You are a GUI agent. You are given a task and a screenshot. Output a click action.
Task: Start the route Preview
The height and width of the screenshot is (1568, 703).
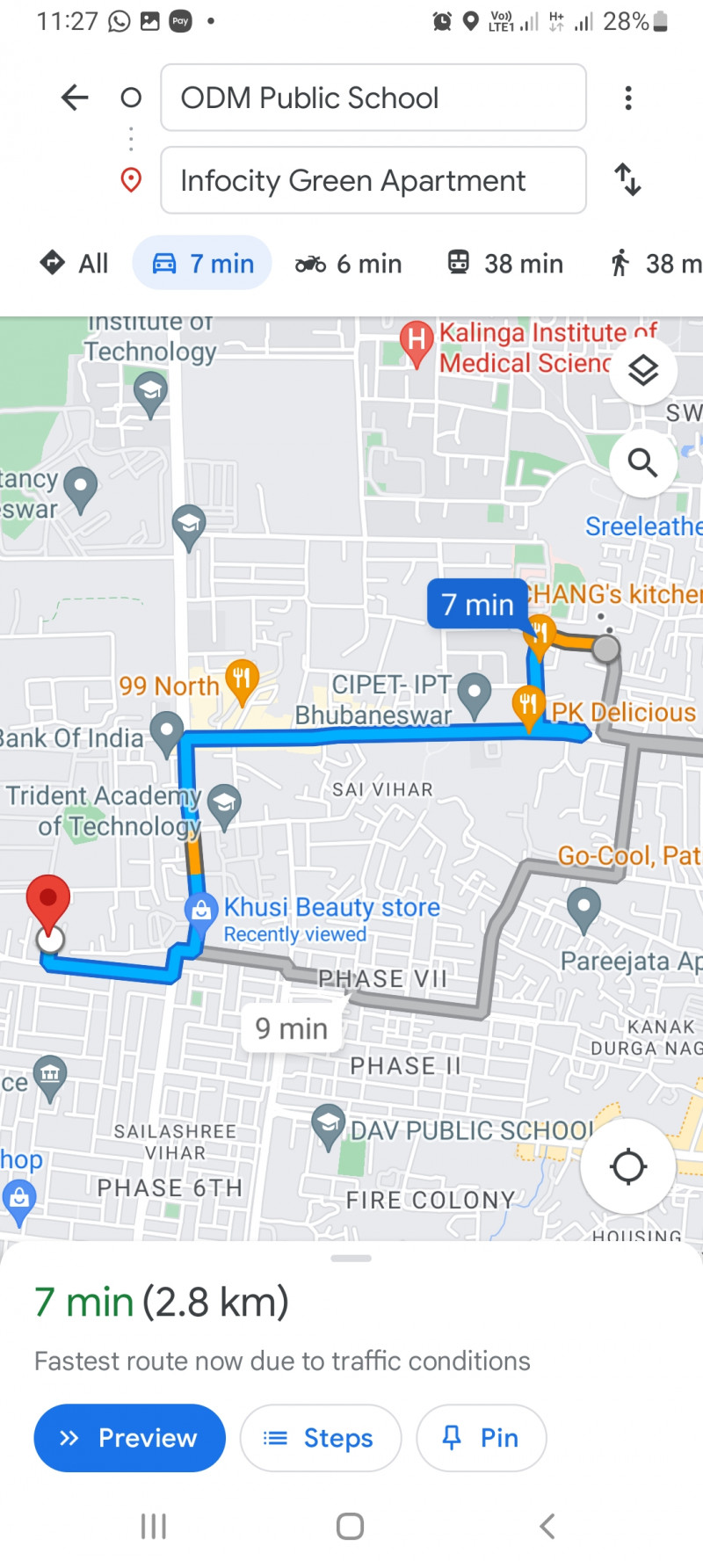coord(130,1438)
